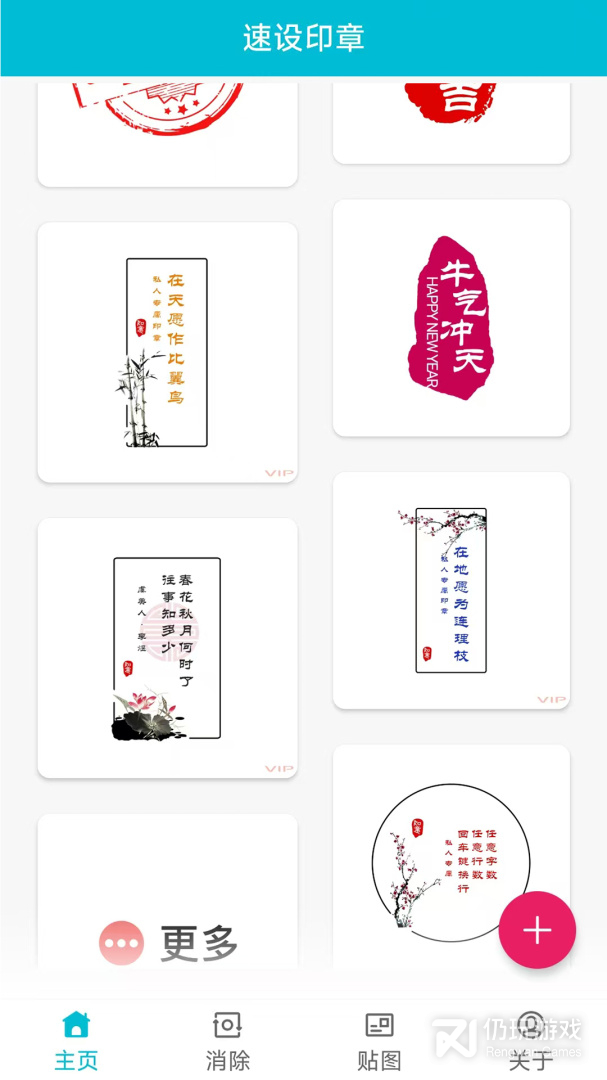Image resolution: width=607 pixels, height=1080 pixels.
Task: Switch to the 消除 tab
Action: click(228, 1040)
